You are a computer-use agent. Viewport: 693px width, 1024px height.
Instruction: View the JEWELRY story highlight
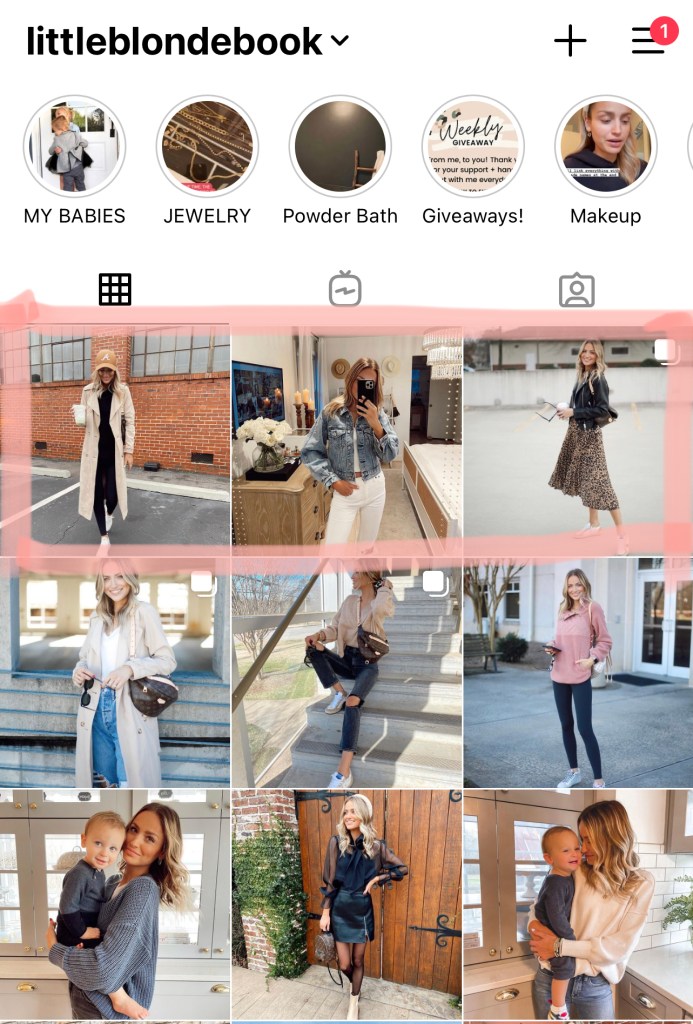(207, 146)
